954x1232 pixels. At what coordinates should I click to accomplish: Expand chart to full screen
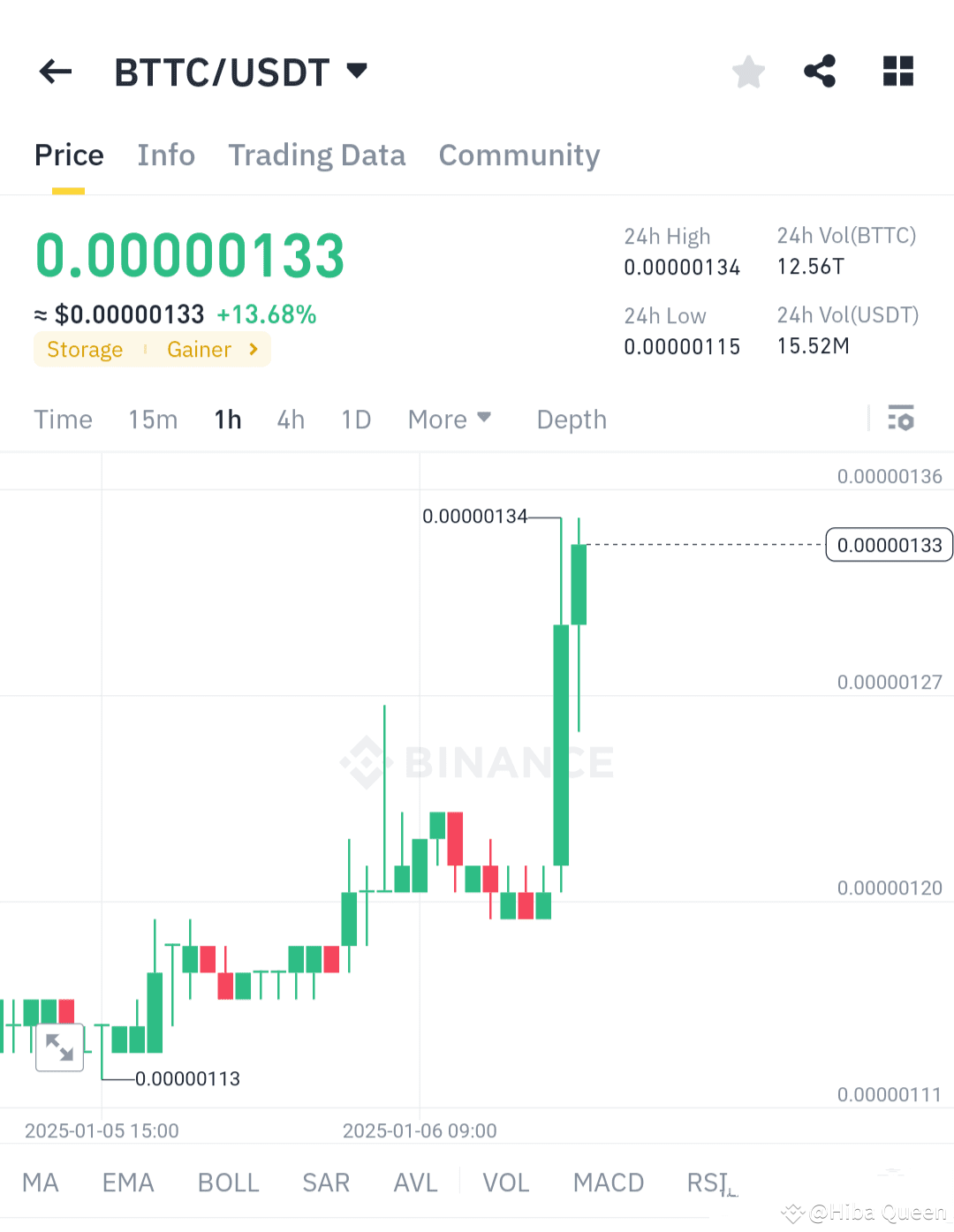coord(59,1047)
